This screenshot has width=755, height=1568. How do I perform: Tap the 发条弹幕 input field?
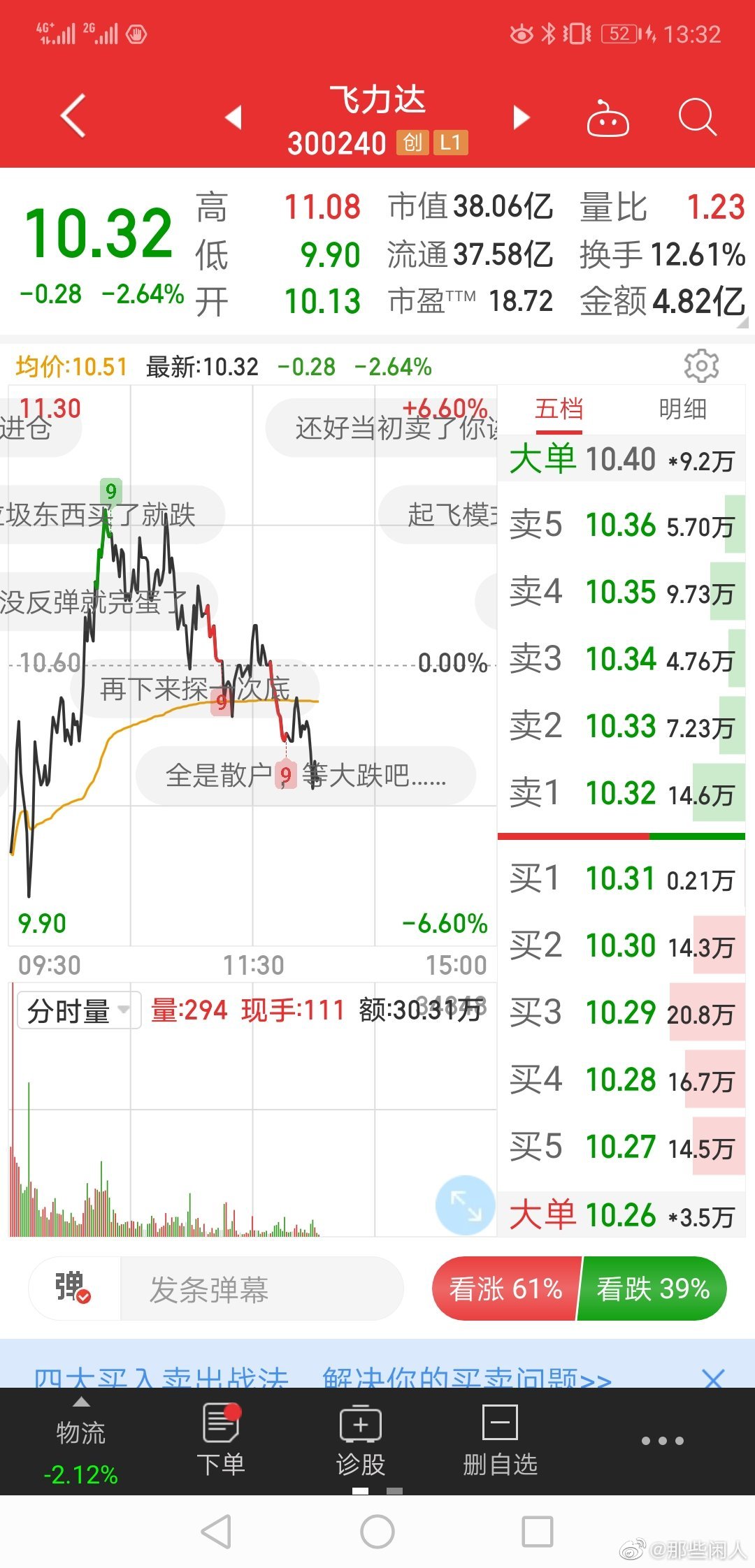pos(261,1288)
